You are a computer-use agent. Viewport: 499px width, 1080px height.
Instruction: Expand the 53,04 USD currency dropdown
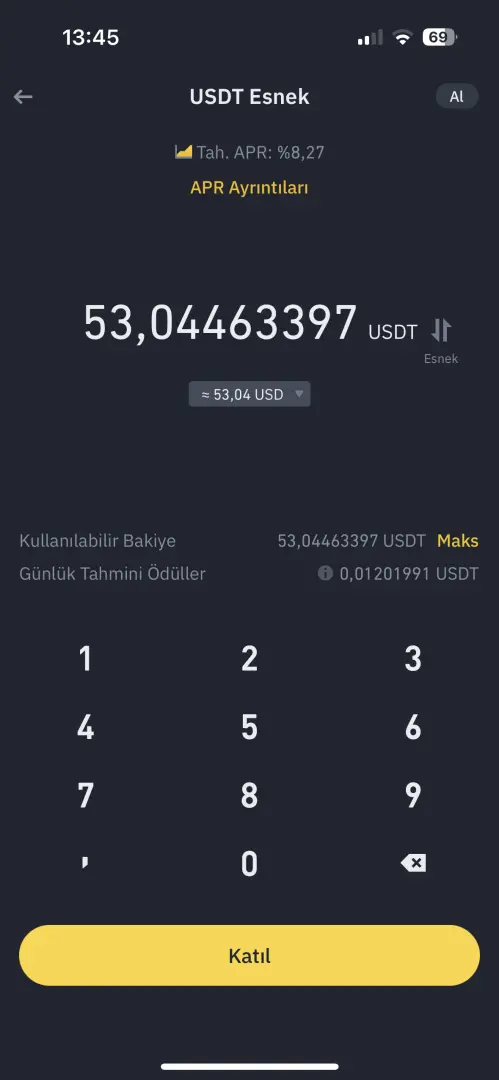[250, 395]
